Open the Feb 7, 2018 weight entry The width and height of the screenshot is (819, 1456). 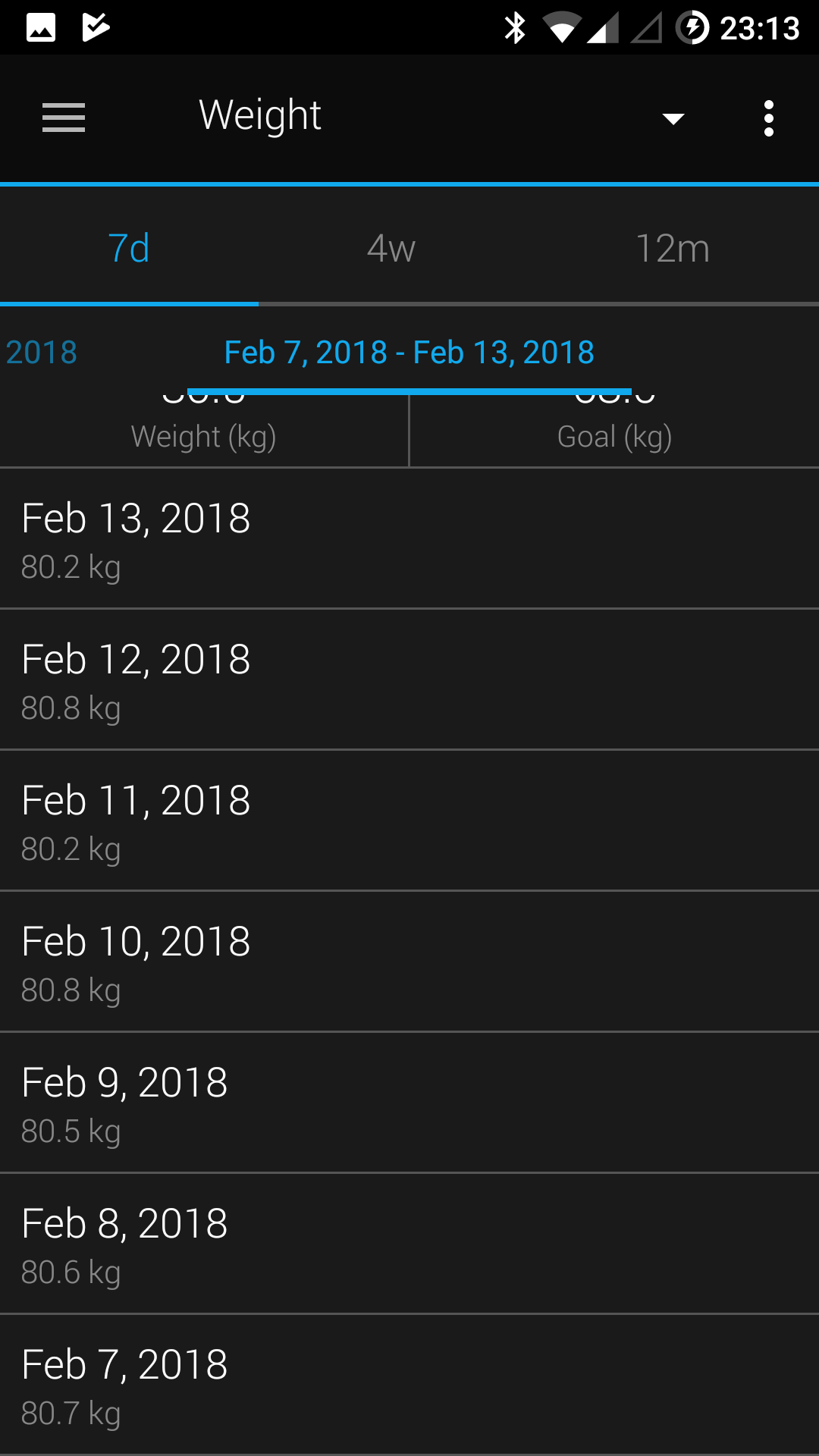pos(409,1385)
